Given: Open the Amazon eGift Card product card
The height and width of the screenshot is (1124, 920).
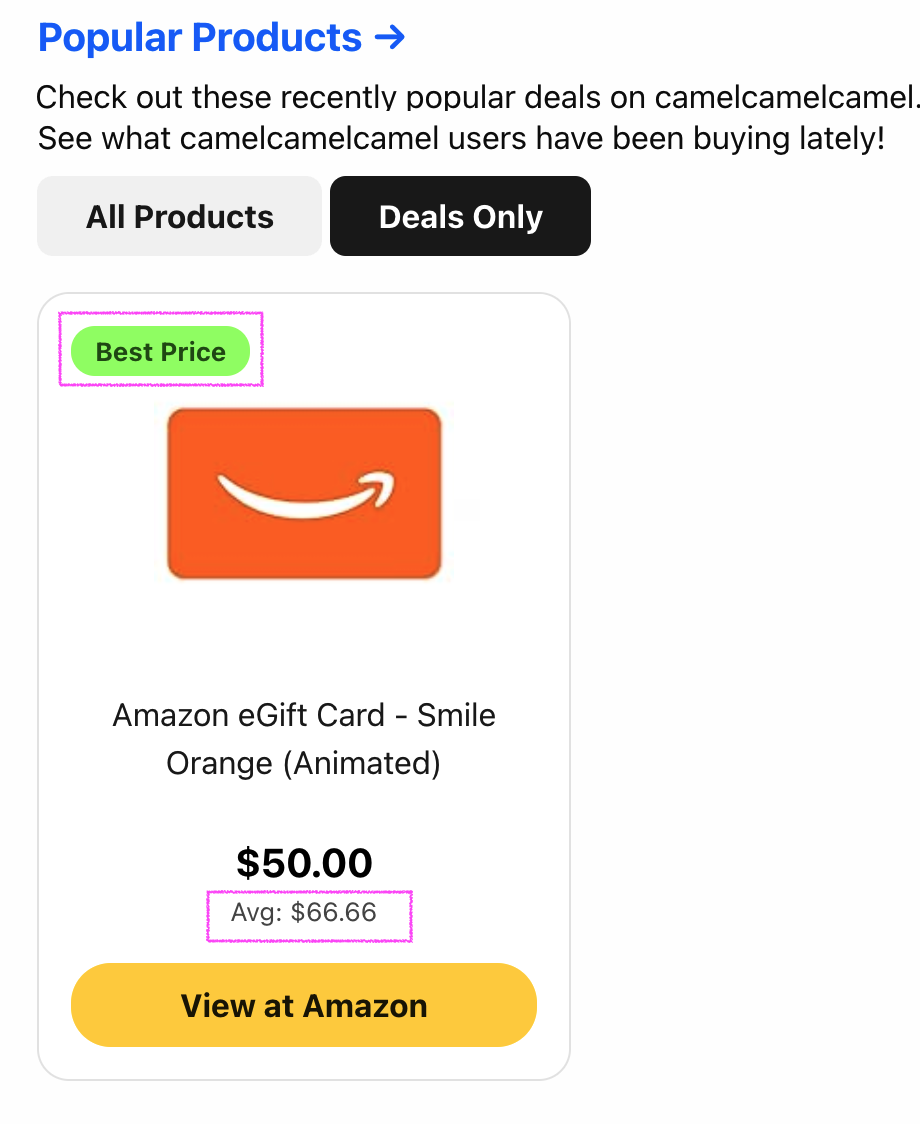Looking at the screenshot, I should (x=304, y=738).
